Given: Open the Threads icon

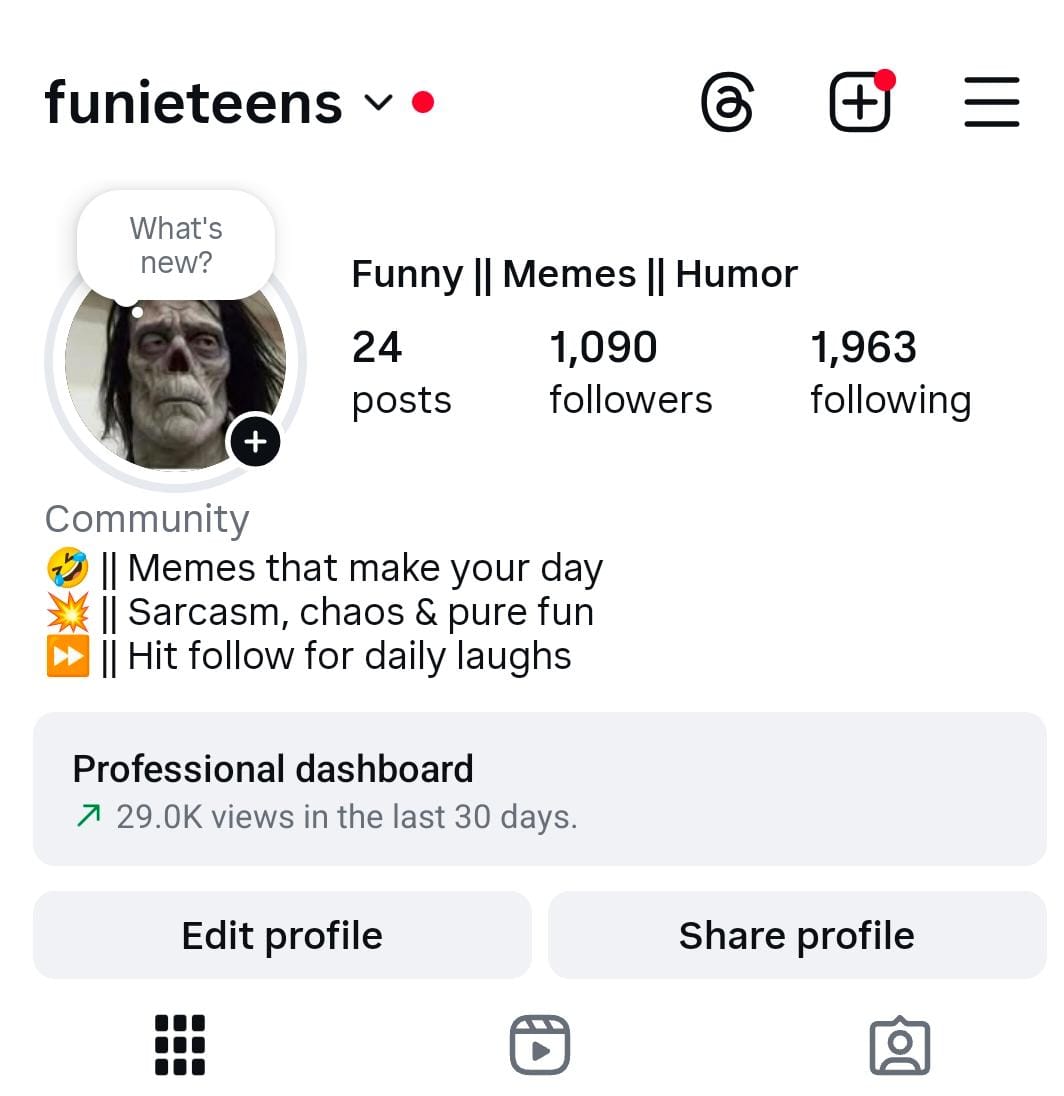Looking at the screenshot, I should 727,103.
